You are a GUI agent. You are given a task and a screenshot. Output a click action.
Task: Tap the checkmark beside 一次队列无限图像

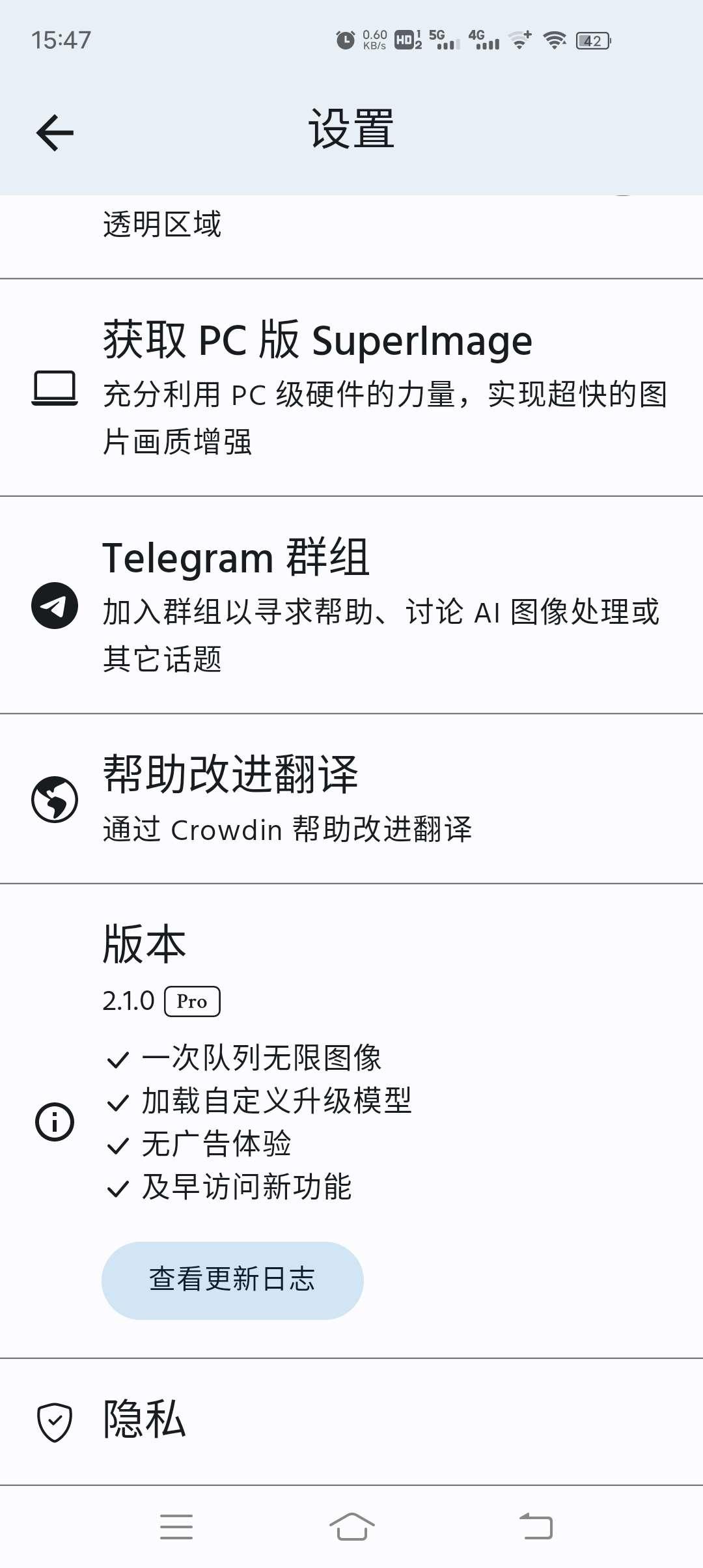click(117, 1058)
